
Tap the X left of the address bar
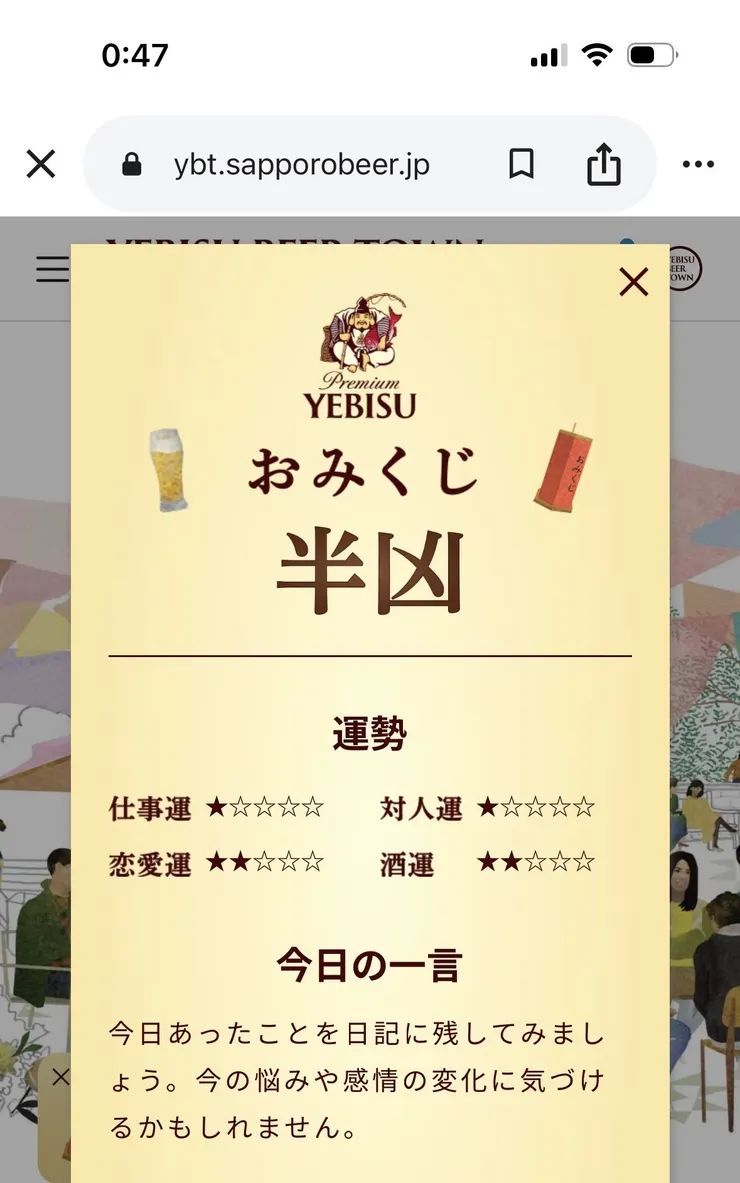(x=40, y=163)
